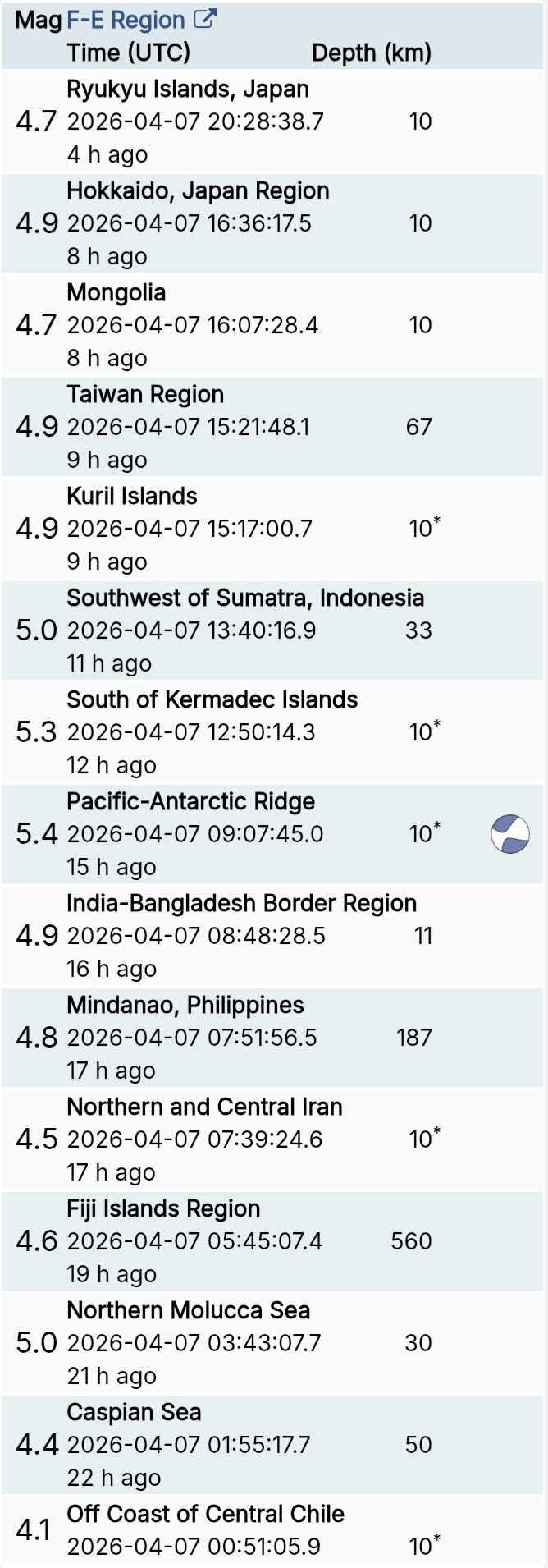Select the Fiji Islands Region event
Screen dimensions: 548x1568
click(x=163, y=1209)
